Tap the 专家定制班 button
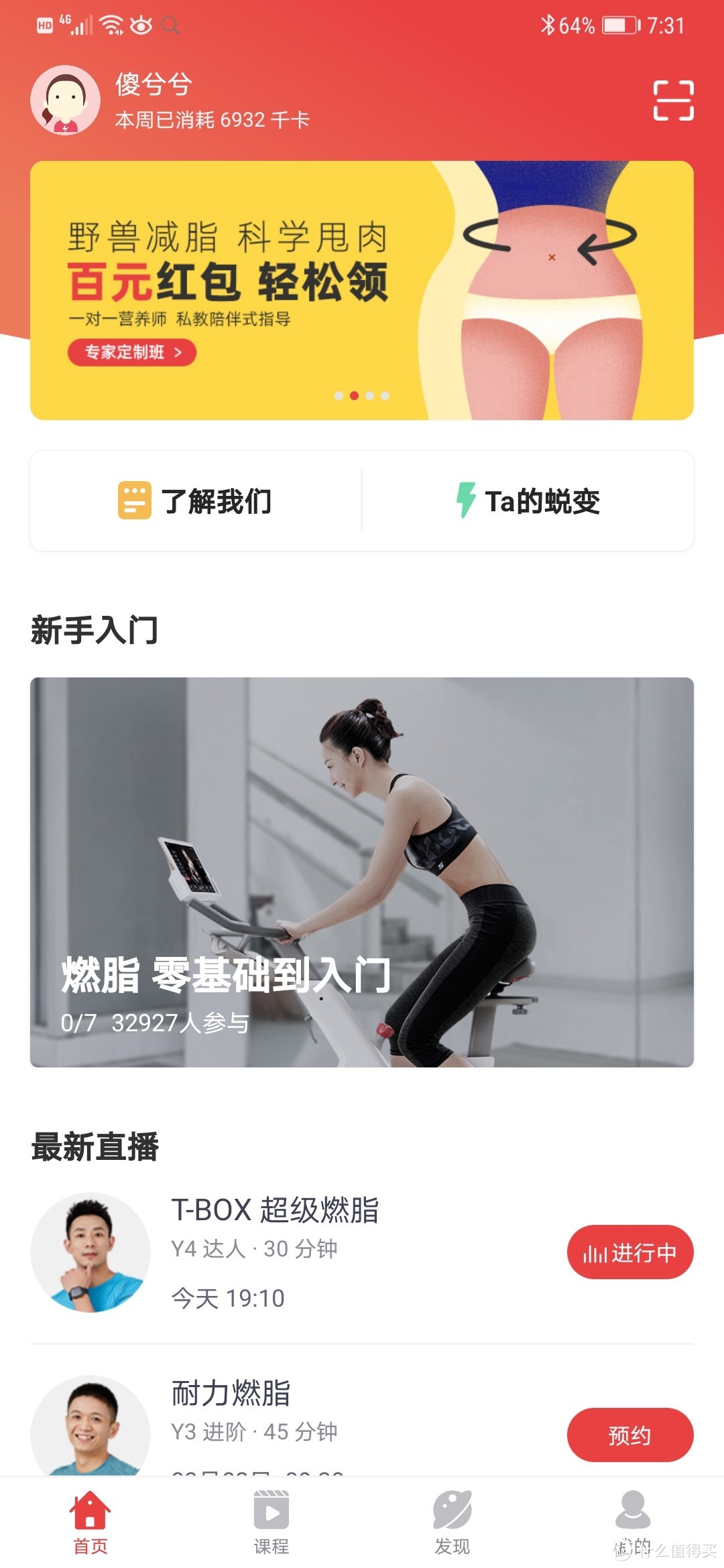 pos(131,352)
